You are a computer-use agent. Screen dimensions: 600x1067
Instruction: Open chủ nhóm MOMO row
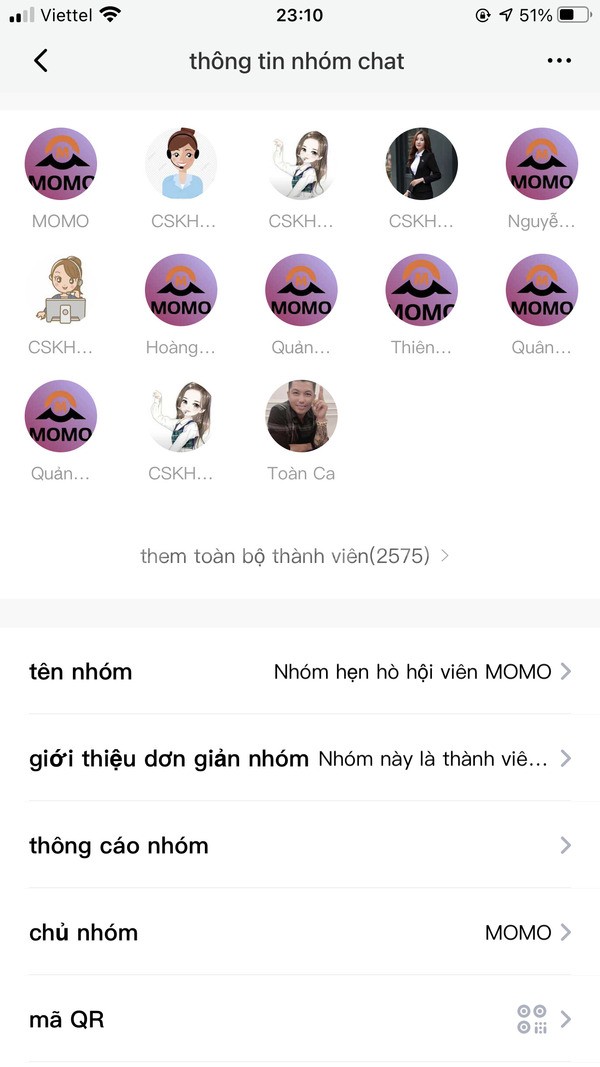click(300, 932)
